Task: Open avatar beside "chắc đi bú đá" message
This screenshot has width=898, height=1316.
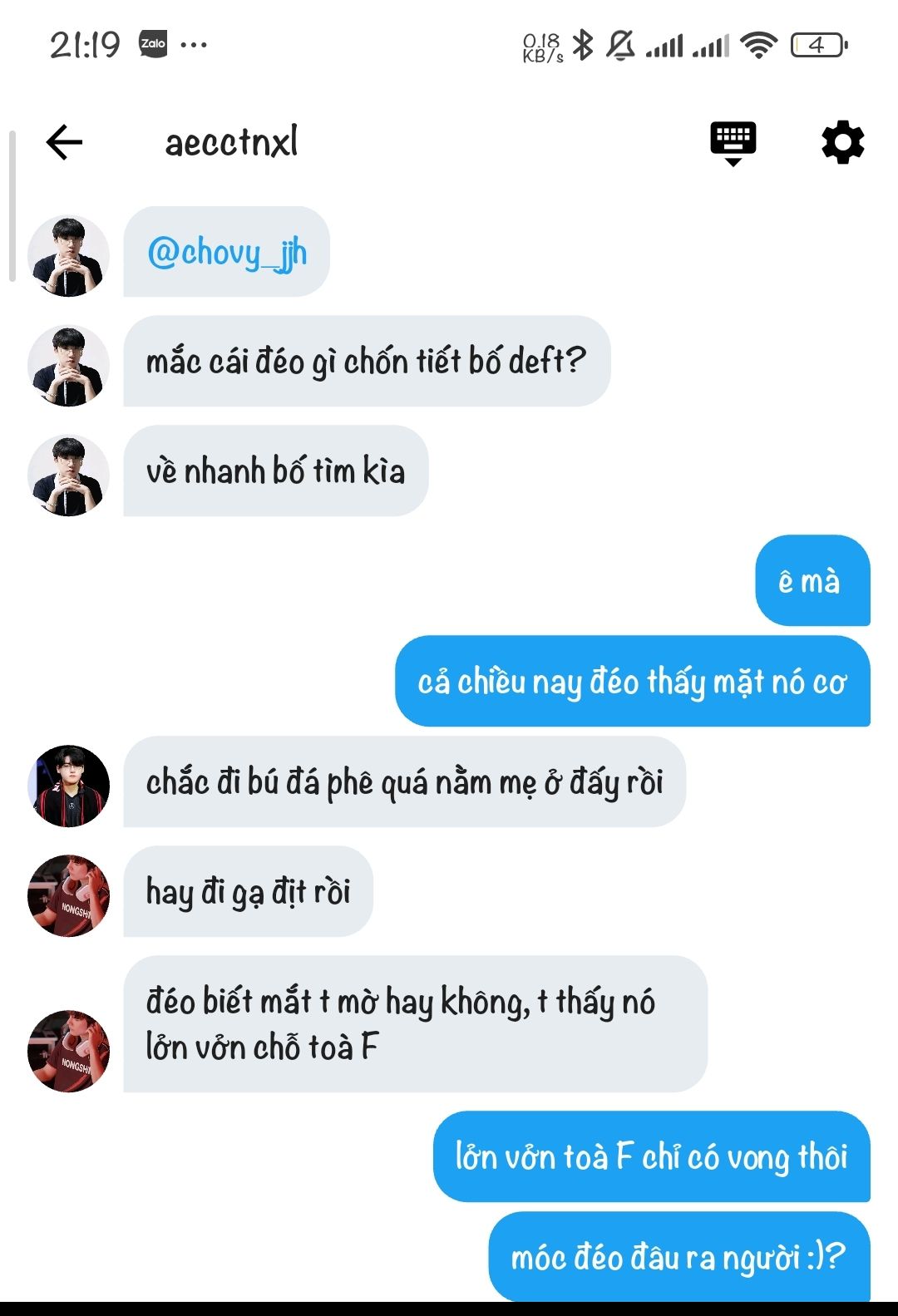Action: click(68, 786)
